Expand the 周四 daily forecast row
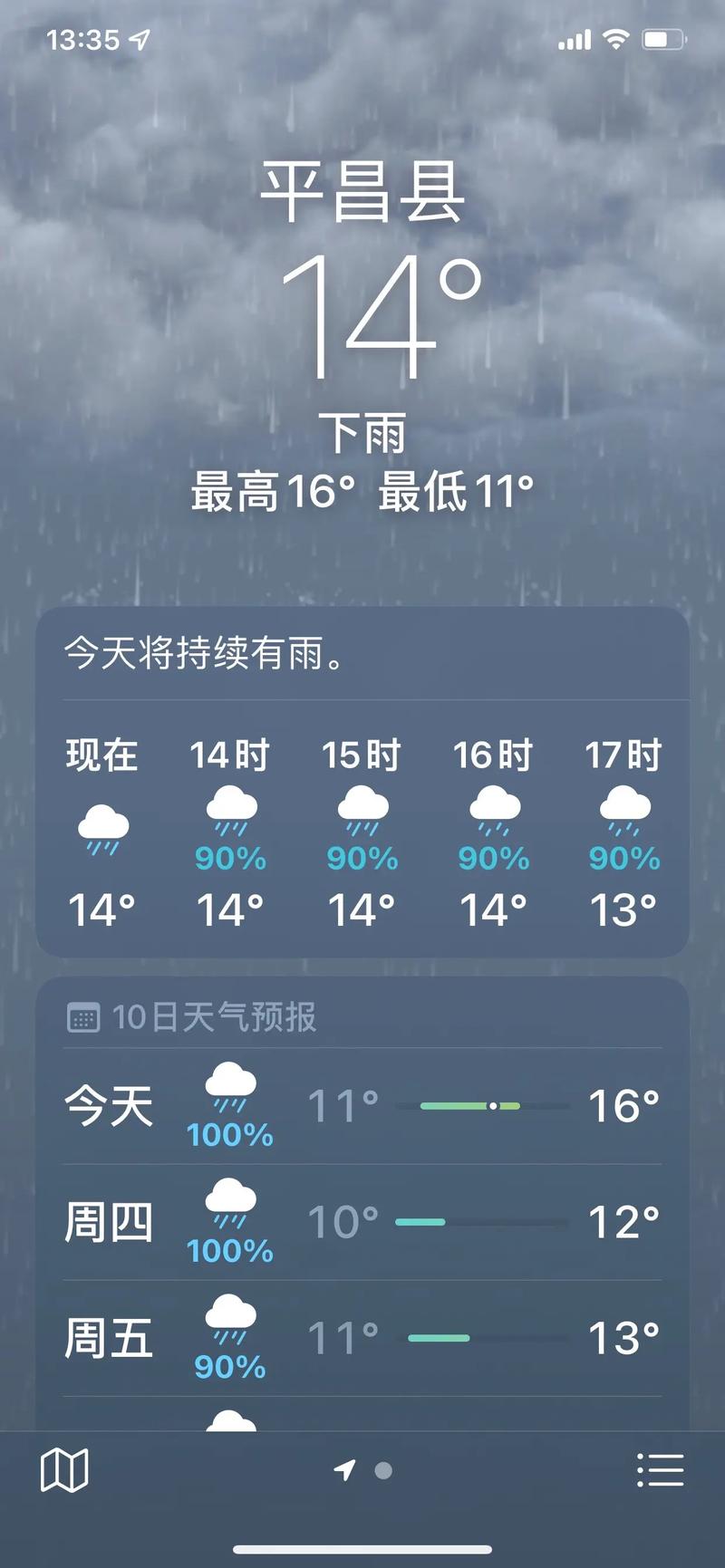Screen dimensions: 725x1568 pos(362,1222)
